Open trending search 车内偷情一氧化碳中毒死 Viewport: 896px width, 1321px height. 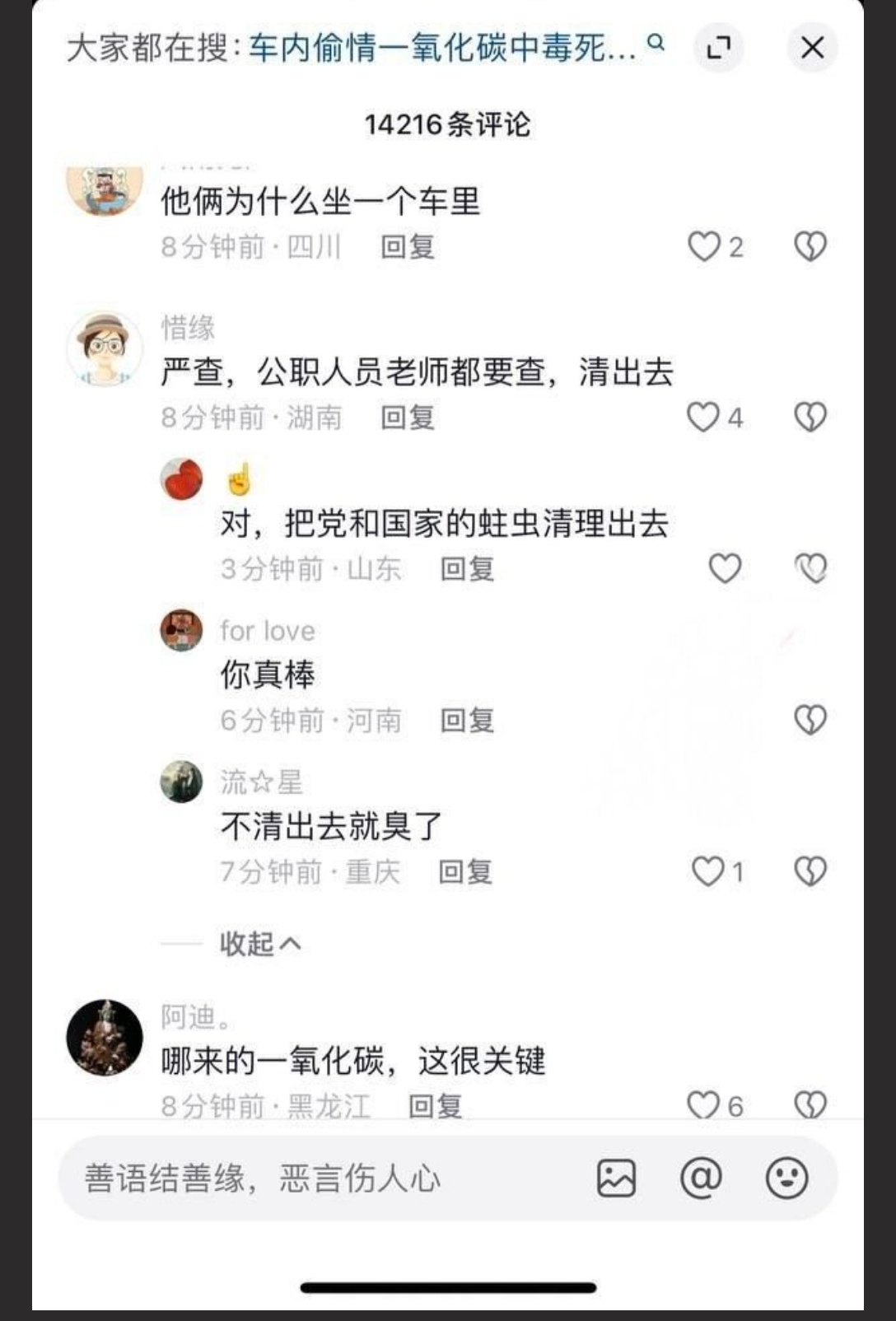point(445,48)
